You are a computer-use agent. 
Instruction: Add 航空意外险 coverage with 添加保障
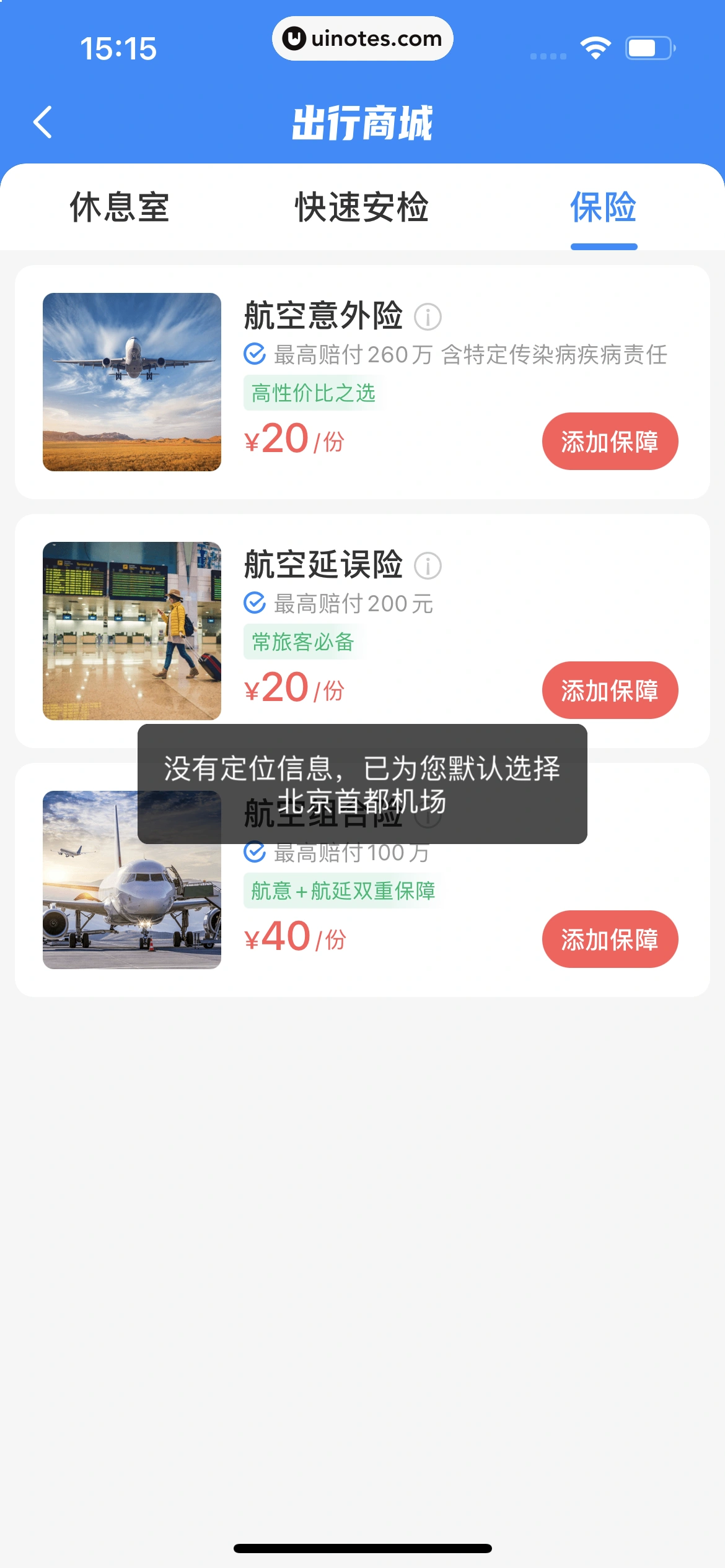(610, 442)
